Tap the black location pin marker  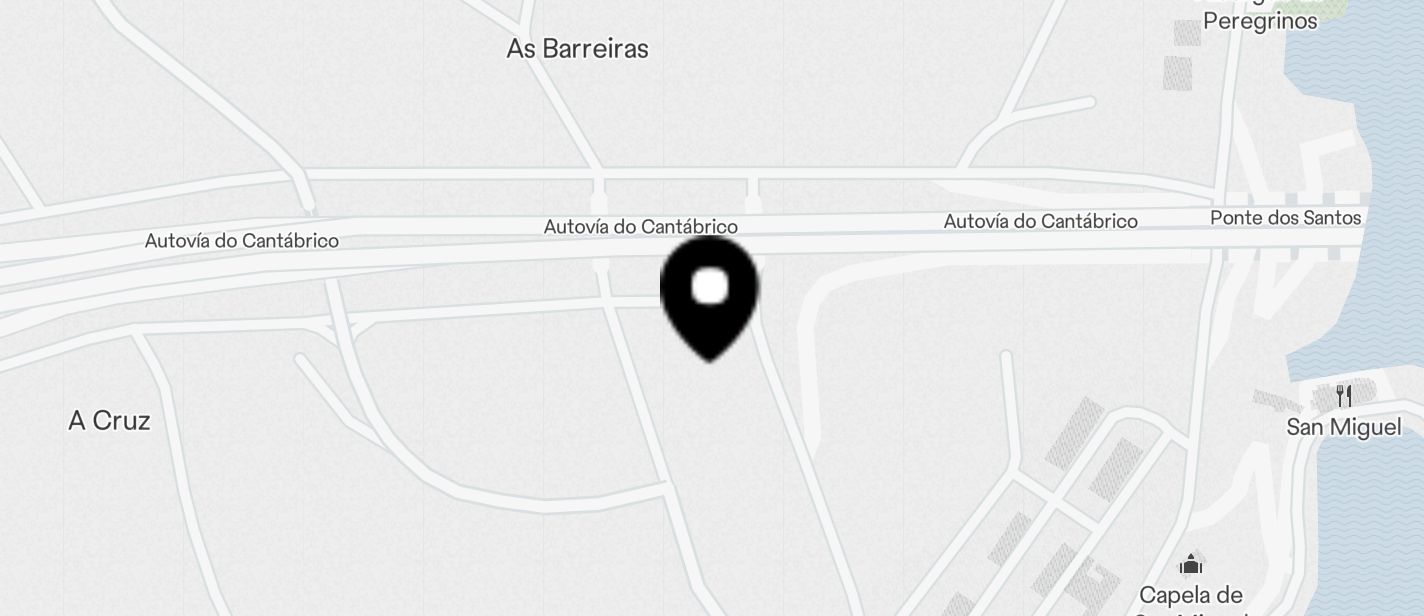[710, 293]
